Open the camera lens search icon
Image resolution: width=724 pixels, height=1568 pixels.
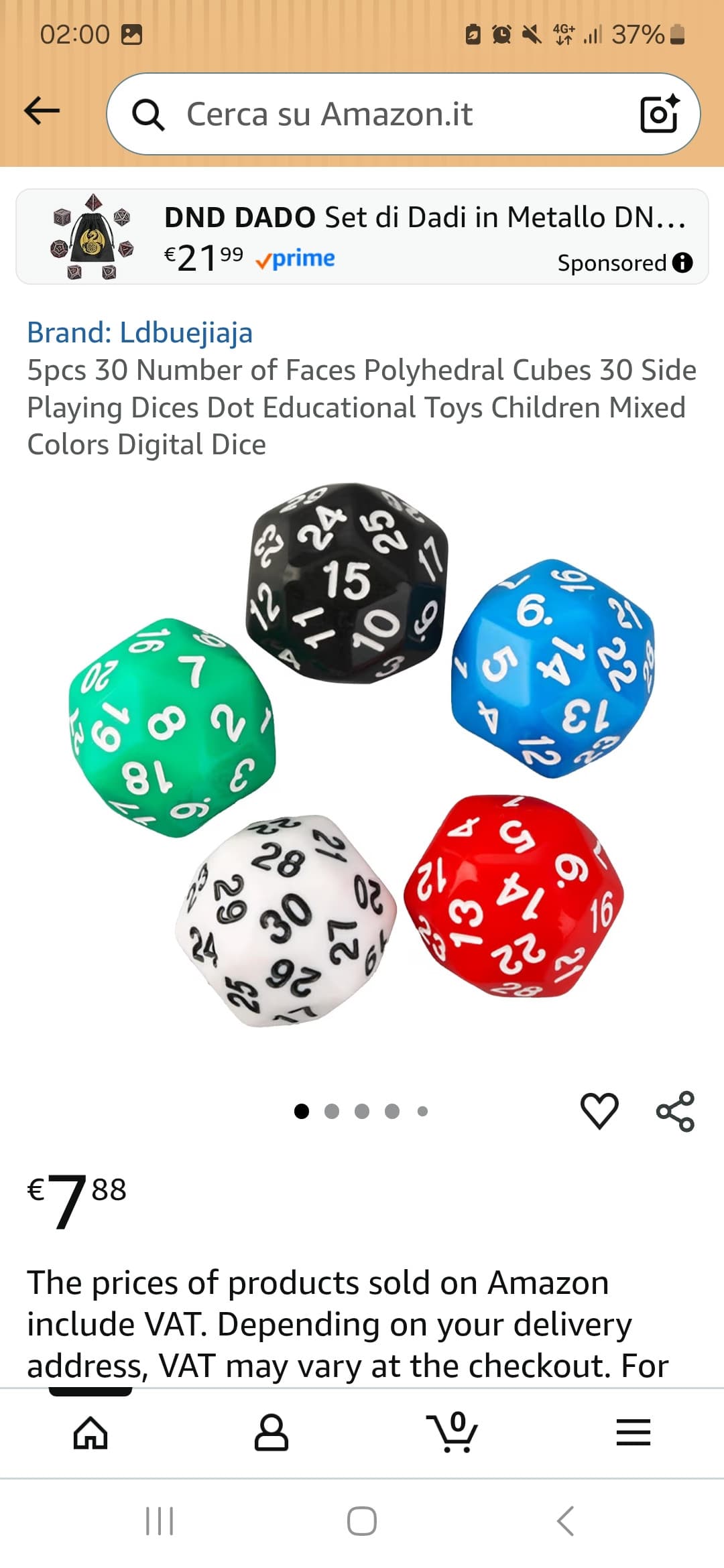[x=660, y=114]
